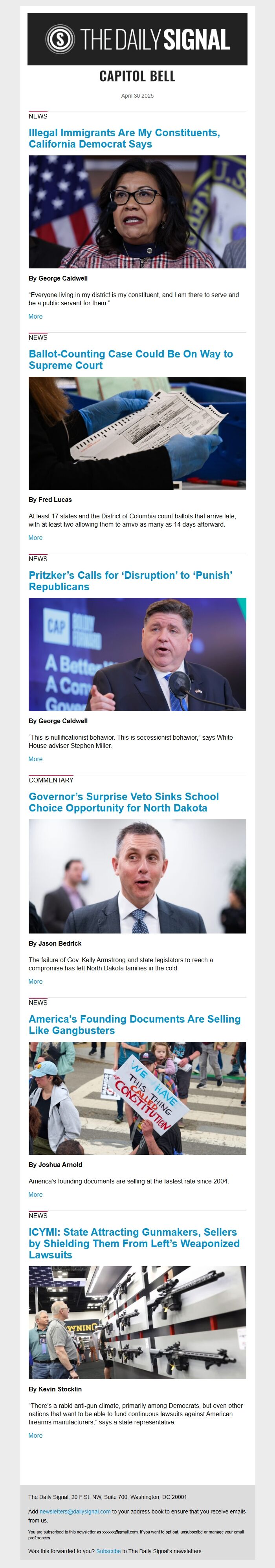Tap More under the Joshua Arnold story

click(x=35, y=1194)
